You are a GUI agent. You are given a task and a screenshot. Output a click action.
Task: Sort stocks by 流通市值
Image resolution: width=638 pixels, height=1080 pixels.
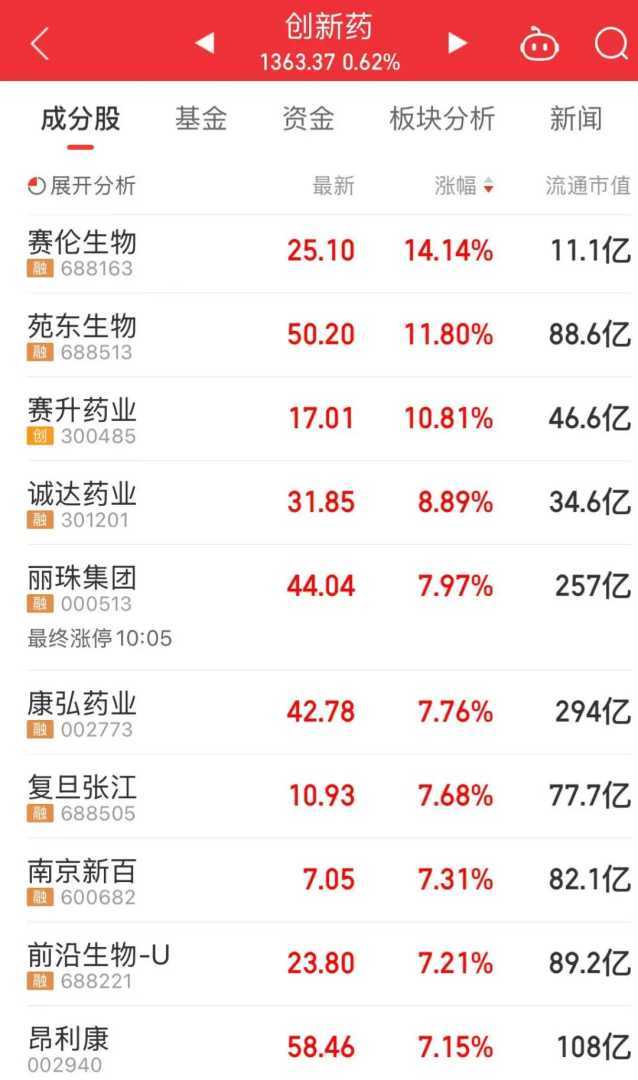587,186
